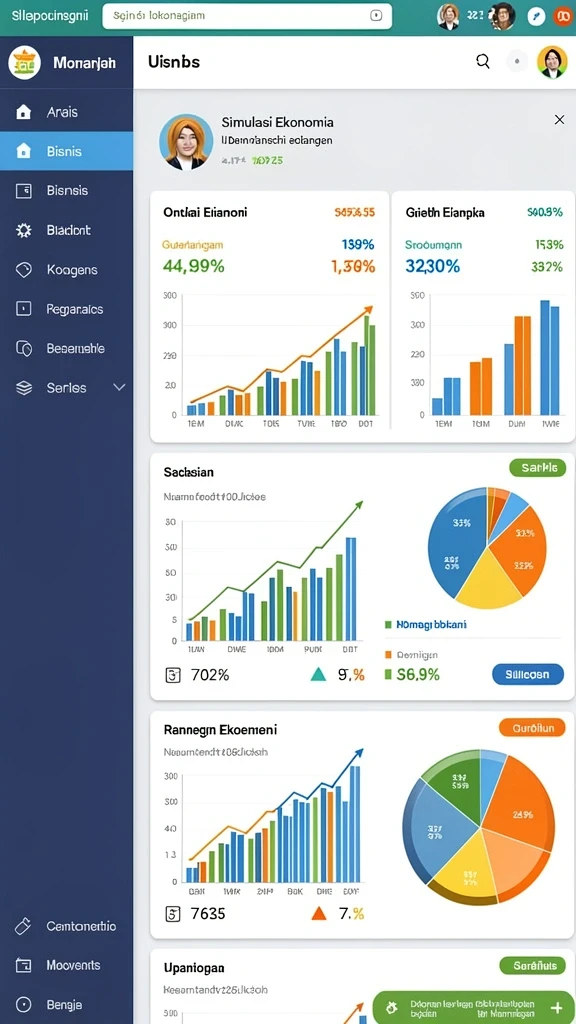Tap the plus on the green floating bar
576x1024 pixels.
(557, 1008)
